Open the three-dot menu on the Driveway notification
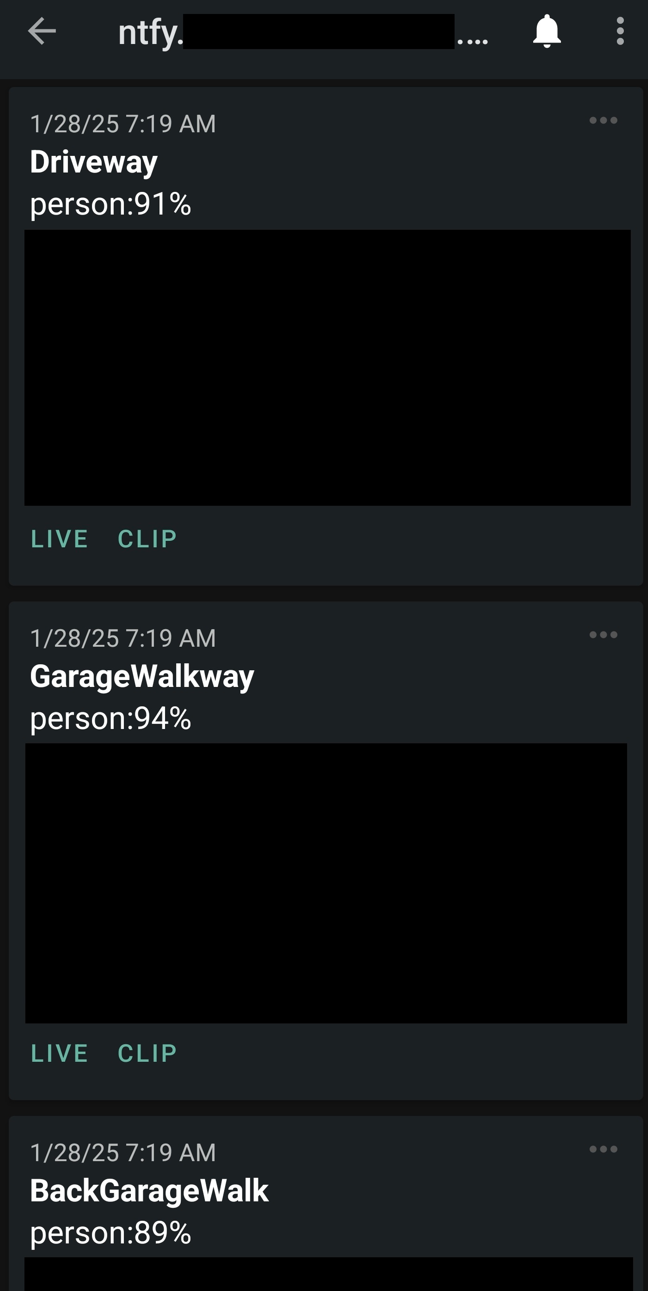Image resolution: width=648 pixels, height=1291 pixels. tap(603, 121)
